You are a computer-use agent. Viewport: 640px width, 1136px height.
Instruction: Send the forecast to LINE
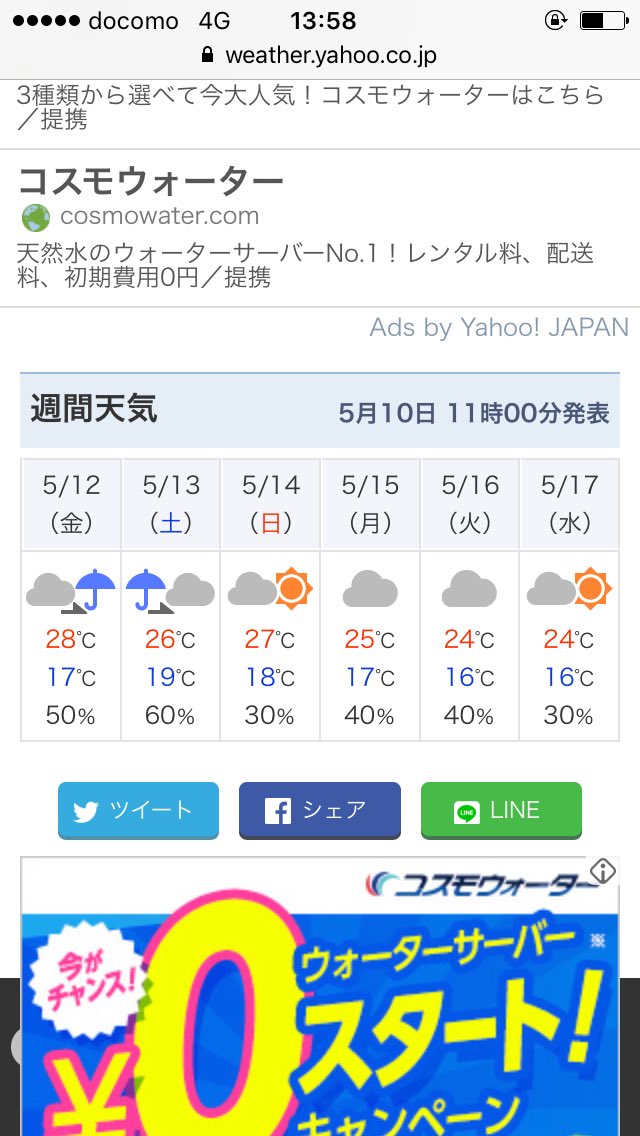point(502,810)
